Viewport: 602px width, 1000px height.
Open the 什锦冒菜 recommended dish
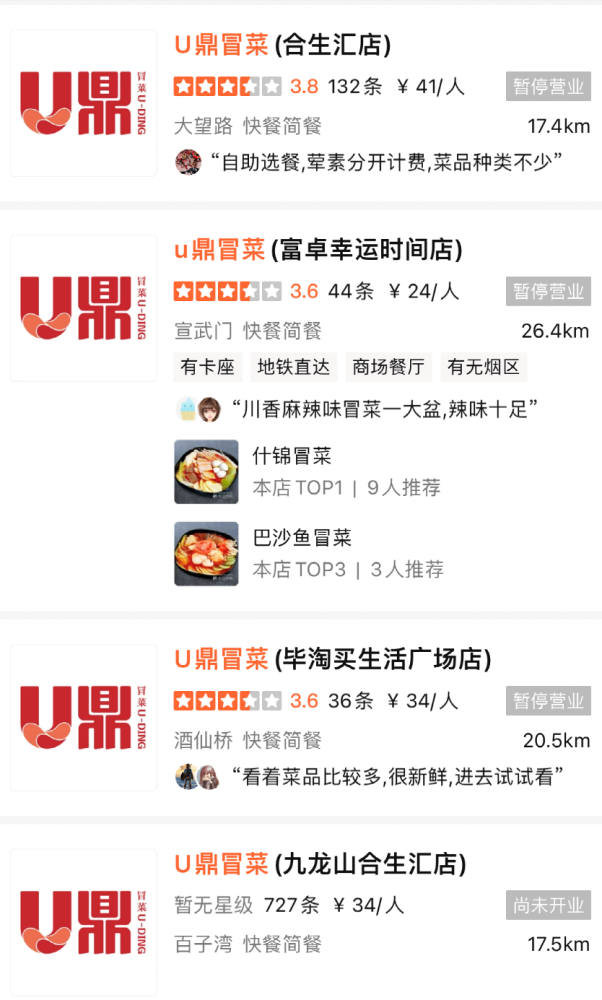[x=292, y=457]
